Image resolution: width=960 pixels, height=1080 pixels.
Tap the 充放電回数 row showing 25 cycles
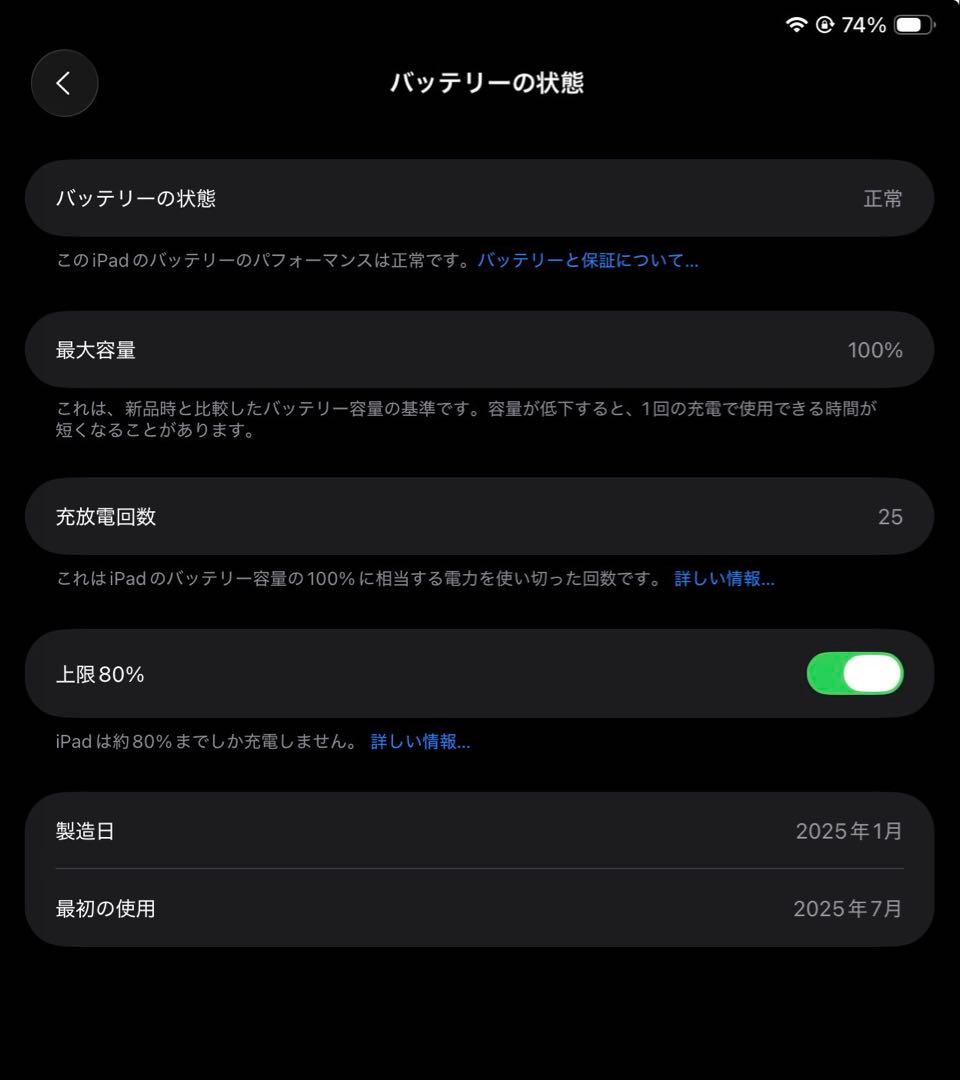[480, 516]
